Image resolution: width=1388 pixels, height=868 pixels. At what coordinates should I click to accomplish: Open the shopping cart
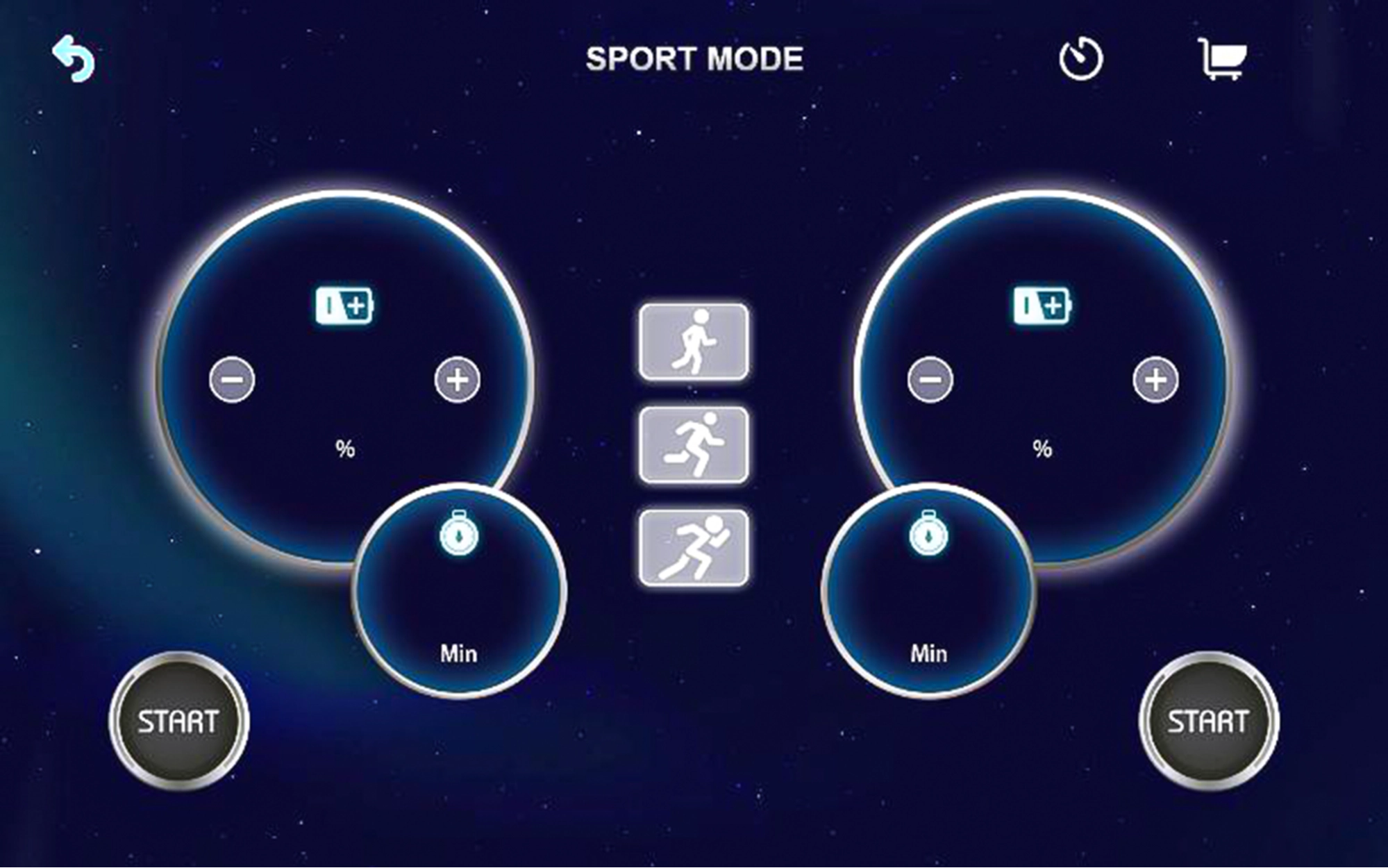pos(1222,59)
